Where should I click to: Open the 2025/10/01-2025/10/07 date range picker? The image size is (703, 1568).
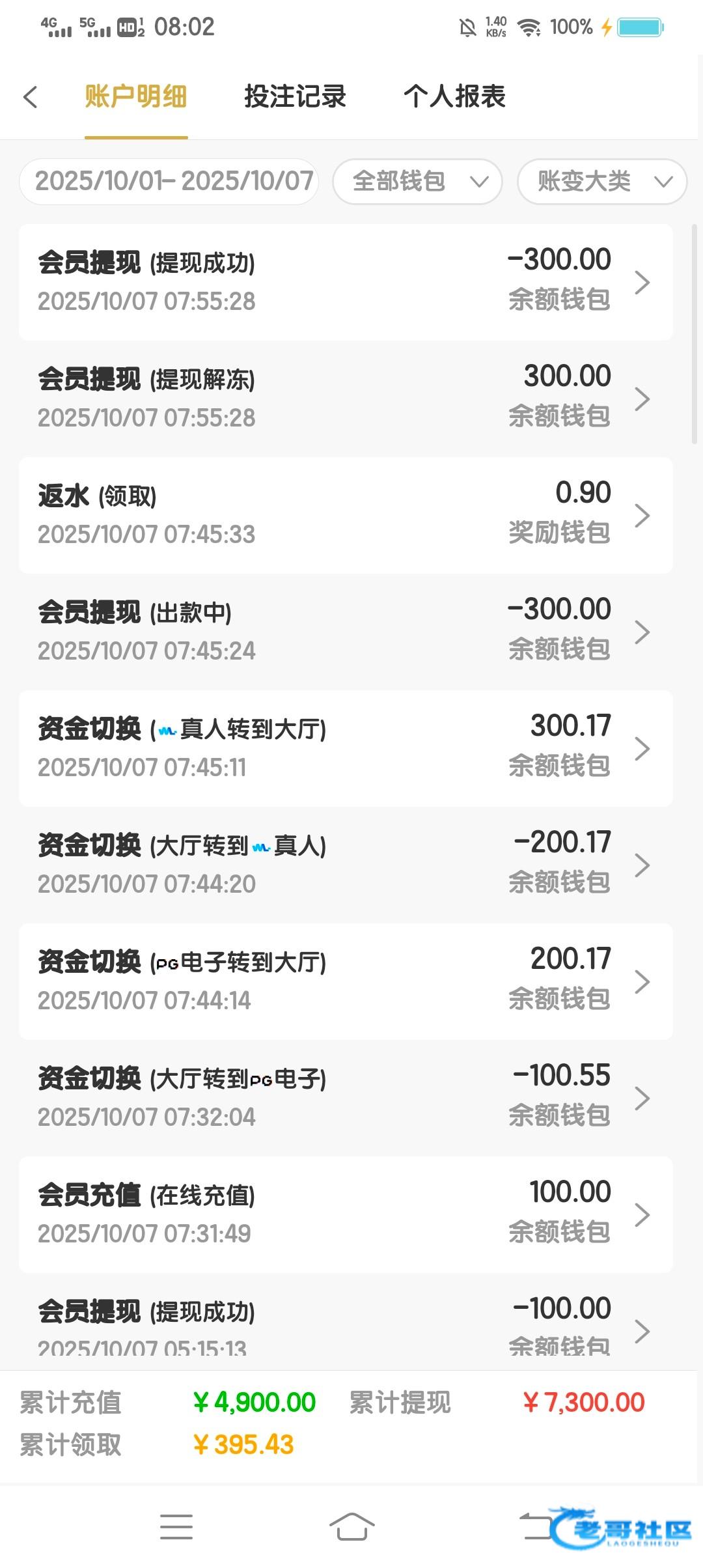pos(169,182)
